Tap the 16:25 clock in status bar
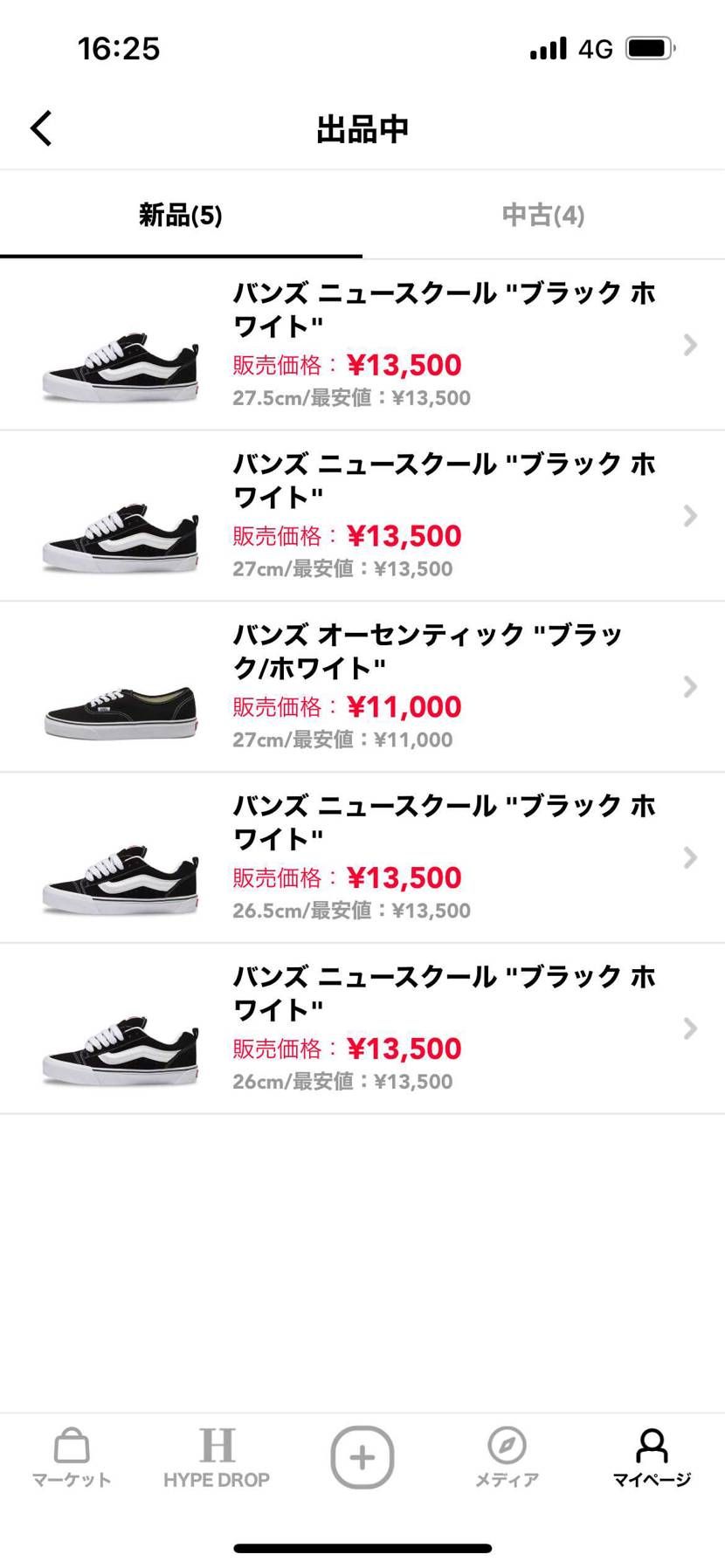Screen dimensions: 725x1568 click(120, 48)
